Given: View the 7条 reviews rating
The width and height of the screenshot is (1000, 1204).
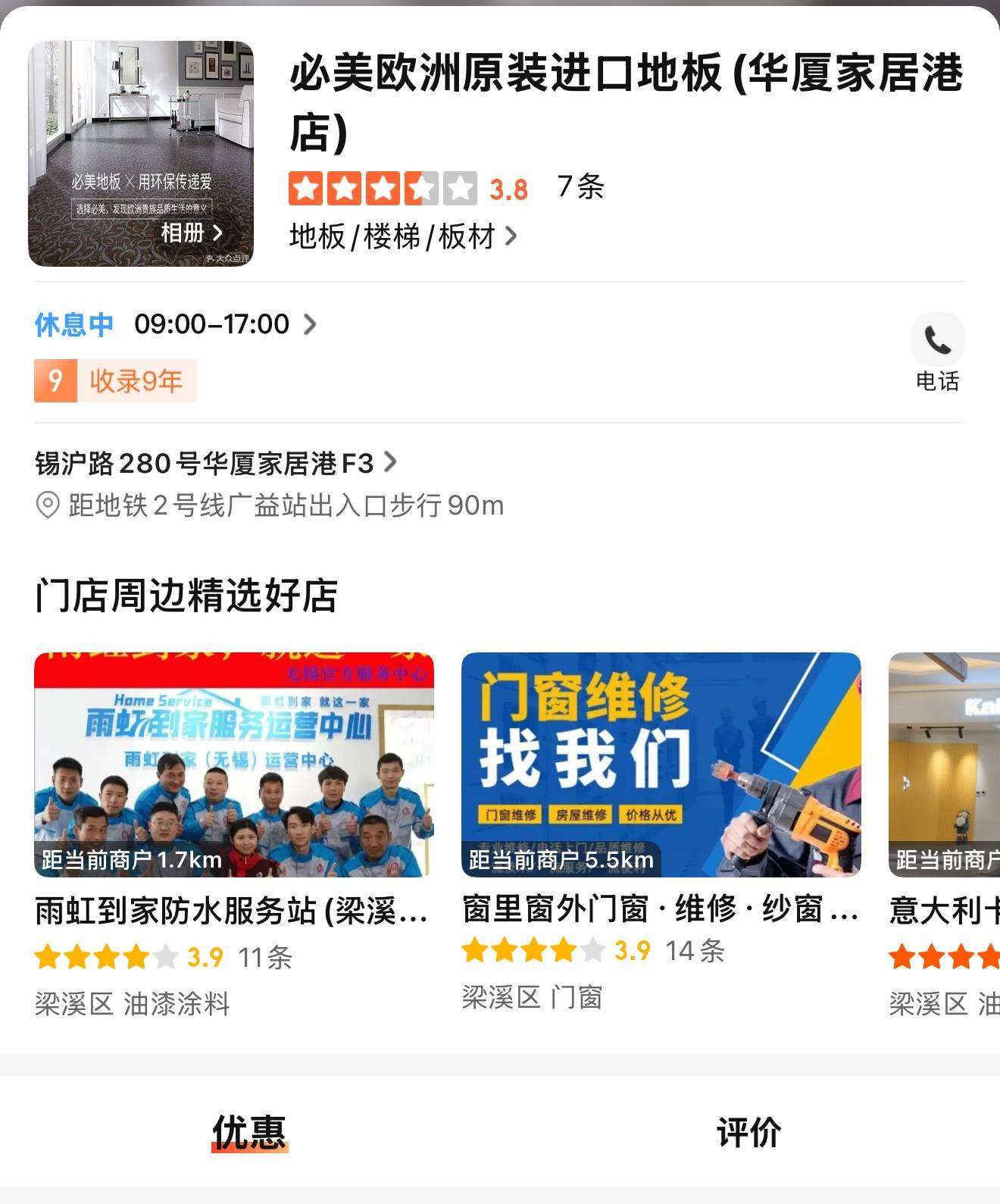Looking at the screenshot, I should pyautogui.click(x=580, y=187).
